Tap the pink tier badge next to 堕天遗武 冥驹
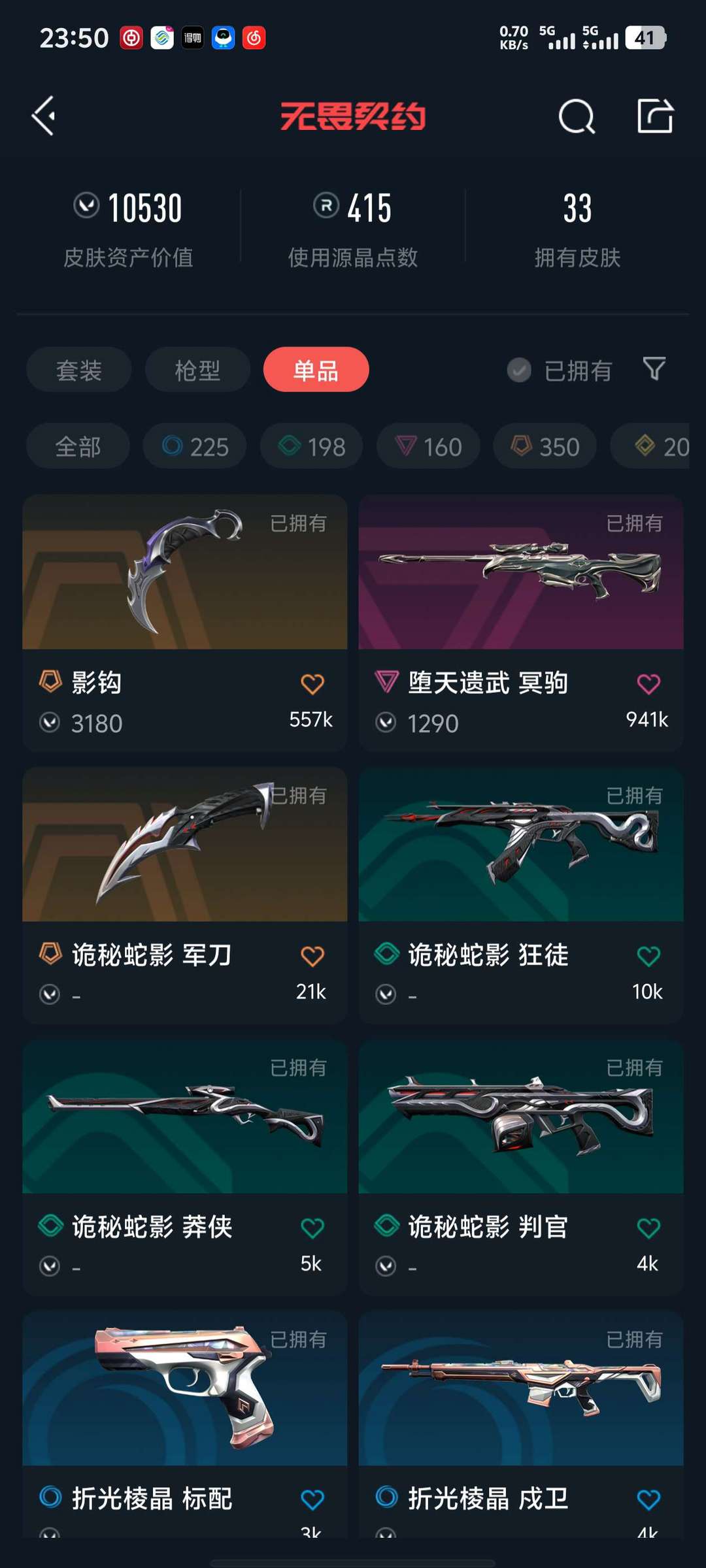Screen dimensions: 706x1568 click(x=387, y=682)
